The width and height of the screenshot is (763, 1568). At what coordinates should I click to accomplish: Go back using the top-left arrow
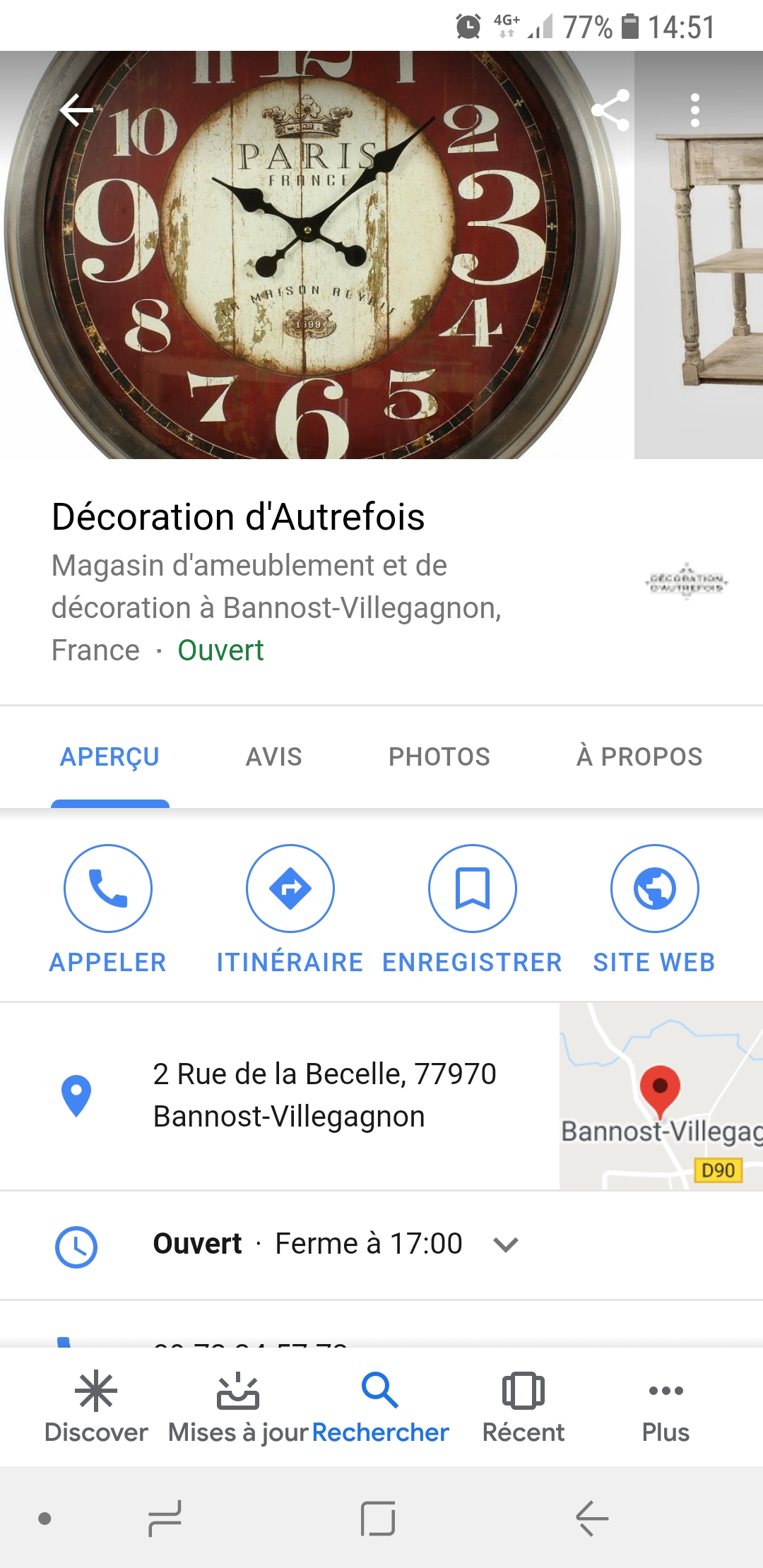(76, 110)
